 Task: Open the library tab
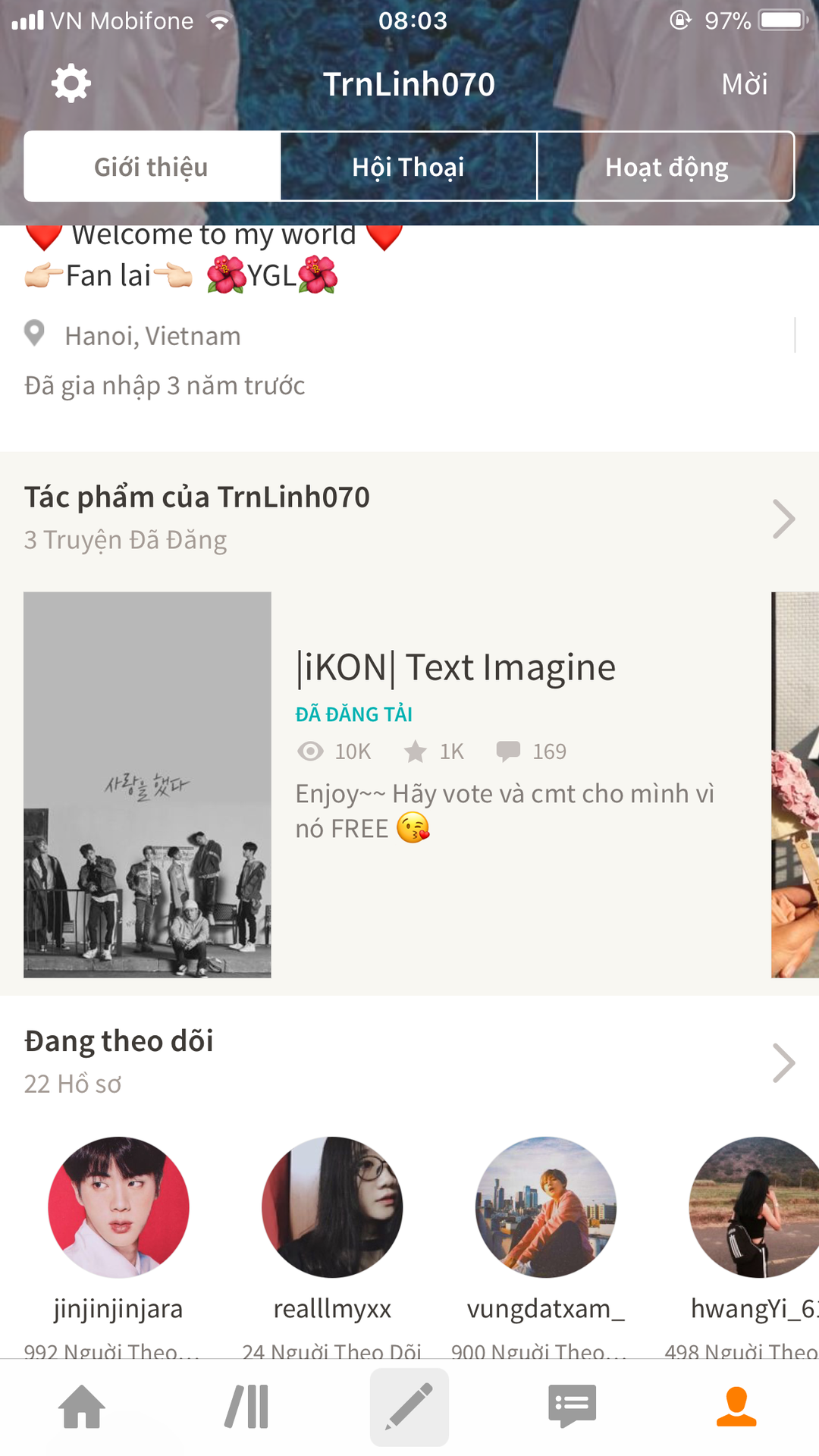click(x=246, y=1406)
